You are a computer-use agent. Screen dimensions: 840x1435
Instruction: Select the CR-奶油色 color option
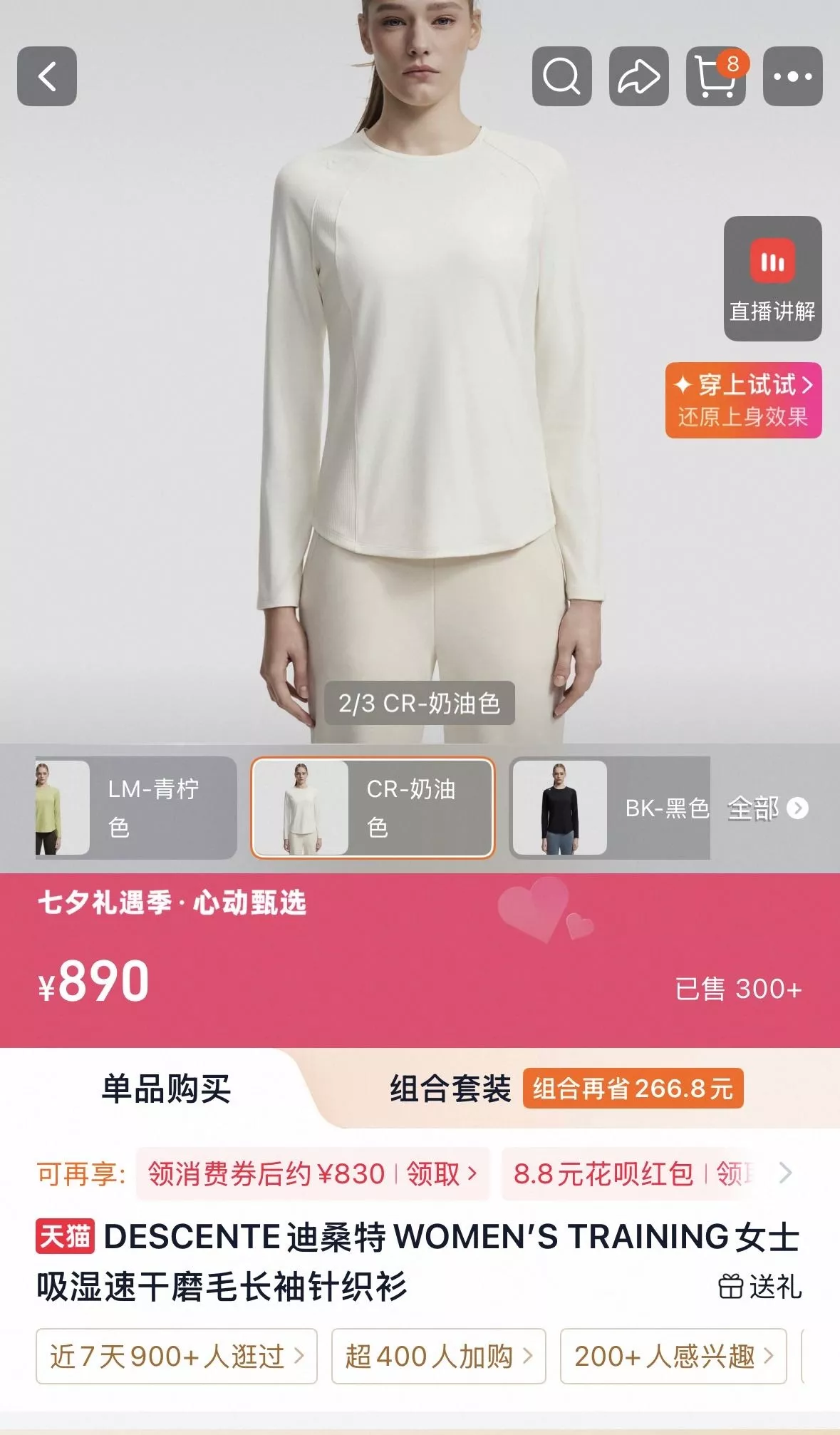373,808
